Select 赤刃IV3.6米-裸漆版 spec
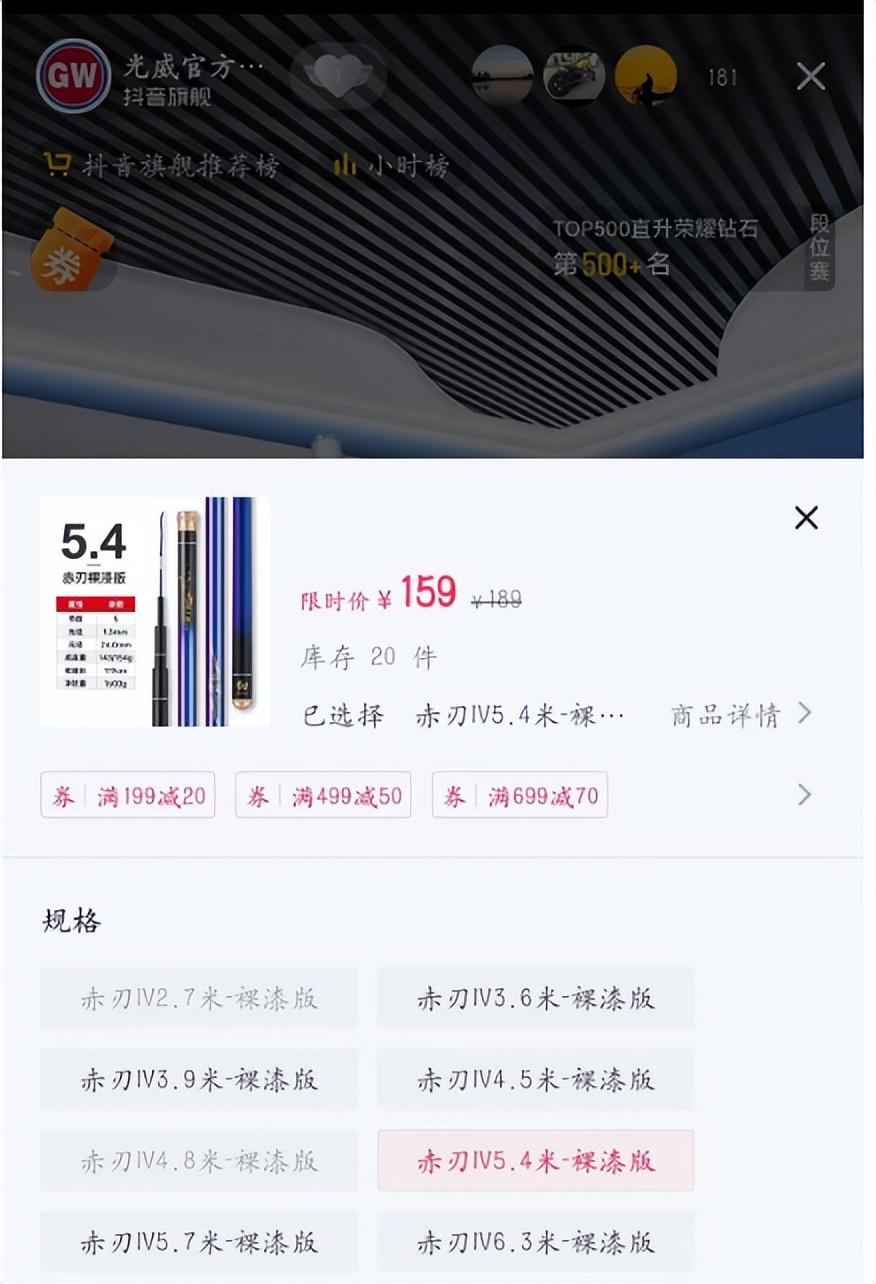The height and width of the screenshot is (1284, 876). tap(535, 998)
